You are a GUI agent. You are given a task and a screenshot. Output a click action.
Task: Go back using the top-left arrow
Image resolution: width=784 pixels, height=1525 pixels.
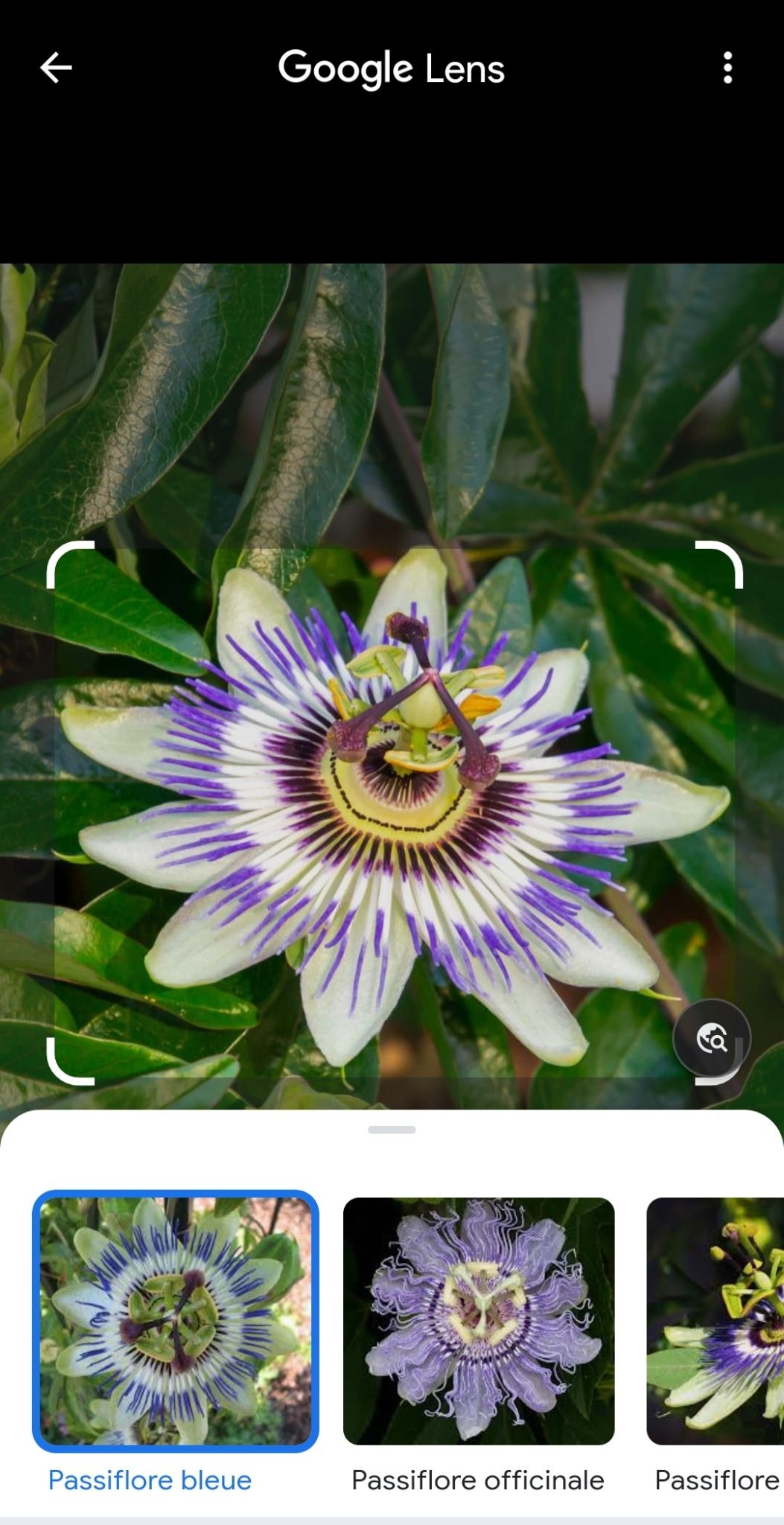coord(56,68)
